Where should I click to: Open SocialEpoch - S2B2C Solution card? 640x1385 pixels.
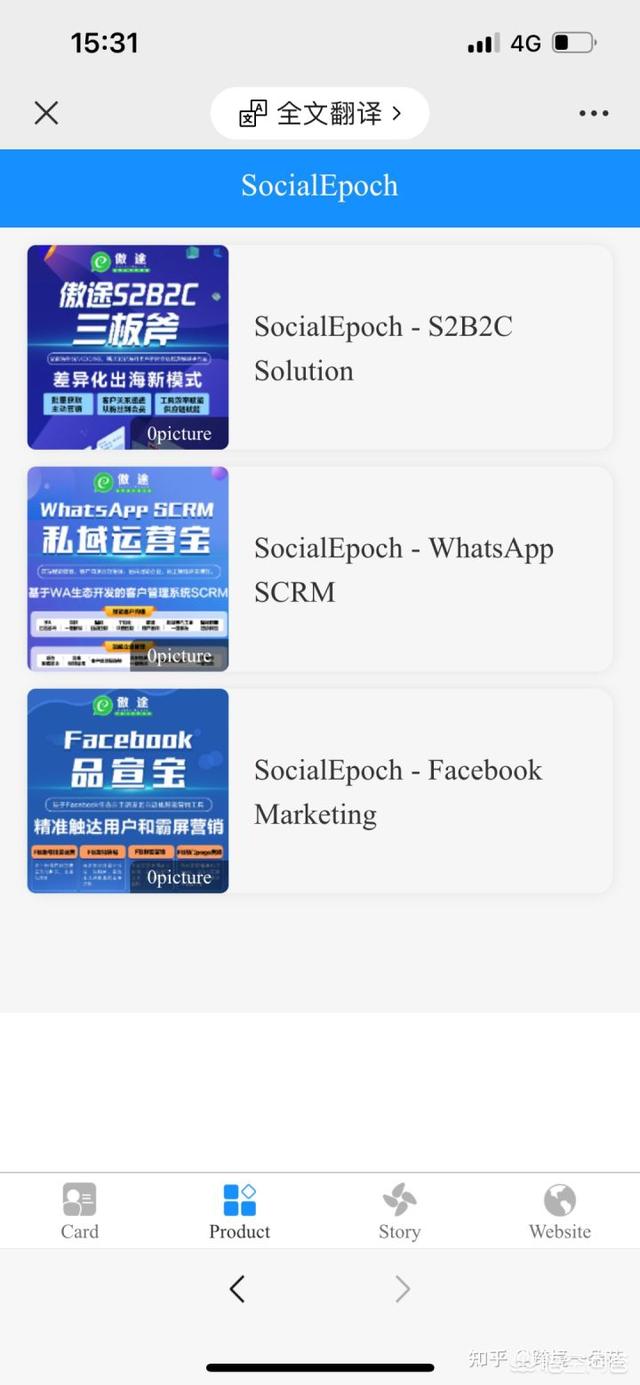[x=320, y=347]
